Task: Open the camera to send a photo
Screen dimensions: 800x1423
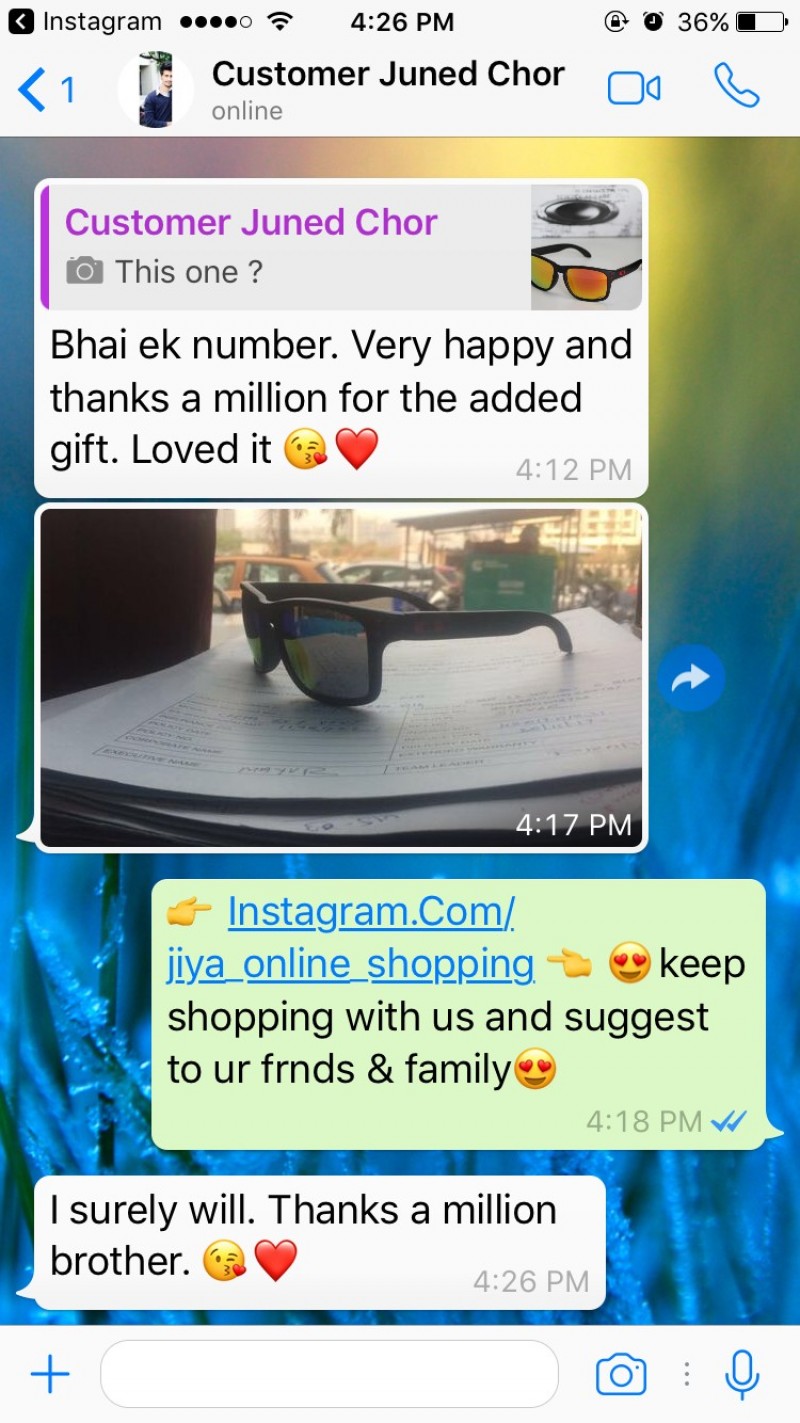Action: 620,1375
